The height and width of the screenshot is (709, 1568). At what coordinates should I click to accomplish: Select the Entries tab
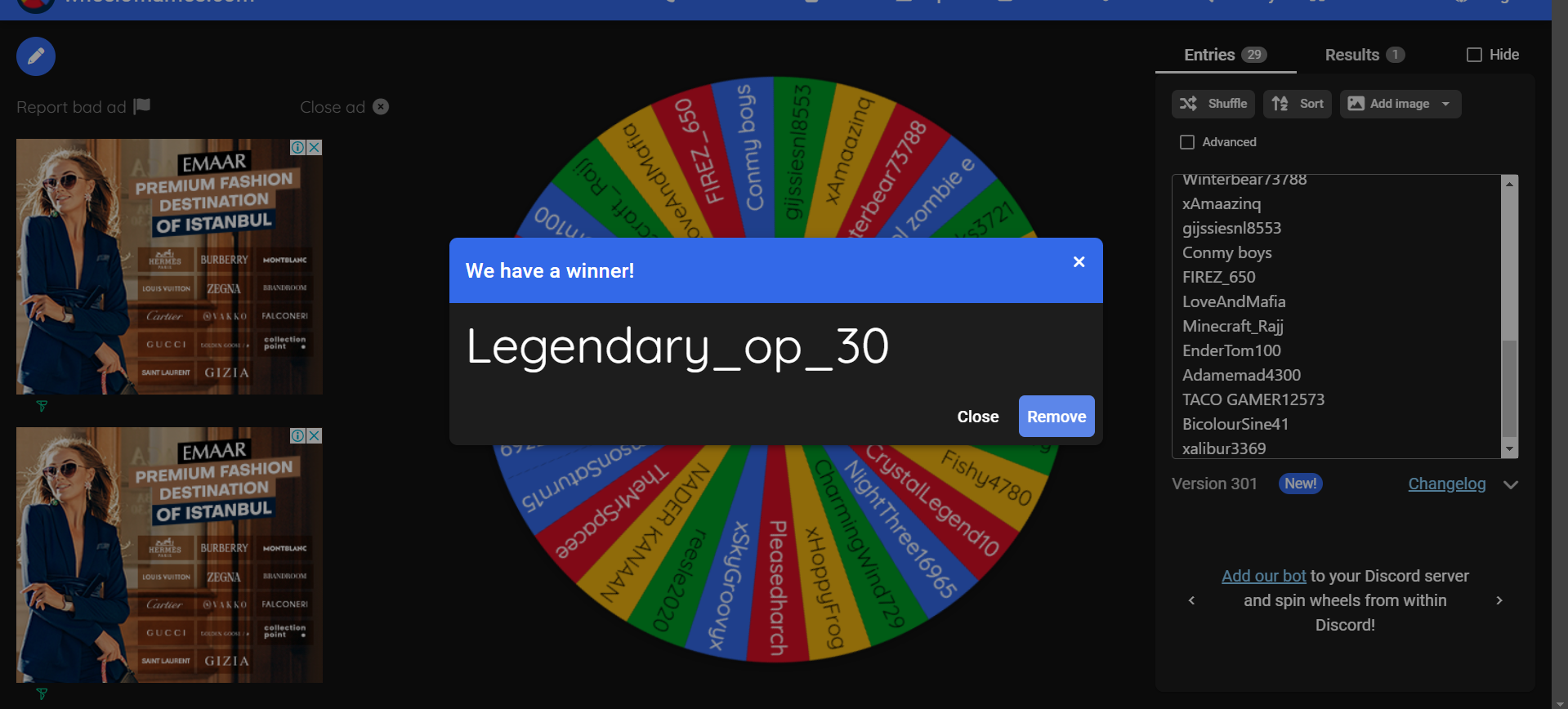point(1226,55)
